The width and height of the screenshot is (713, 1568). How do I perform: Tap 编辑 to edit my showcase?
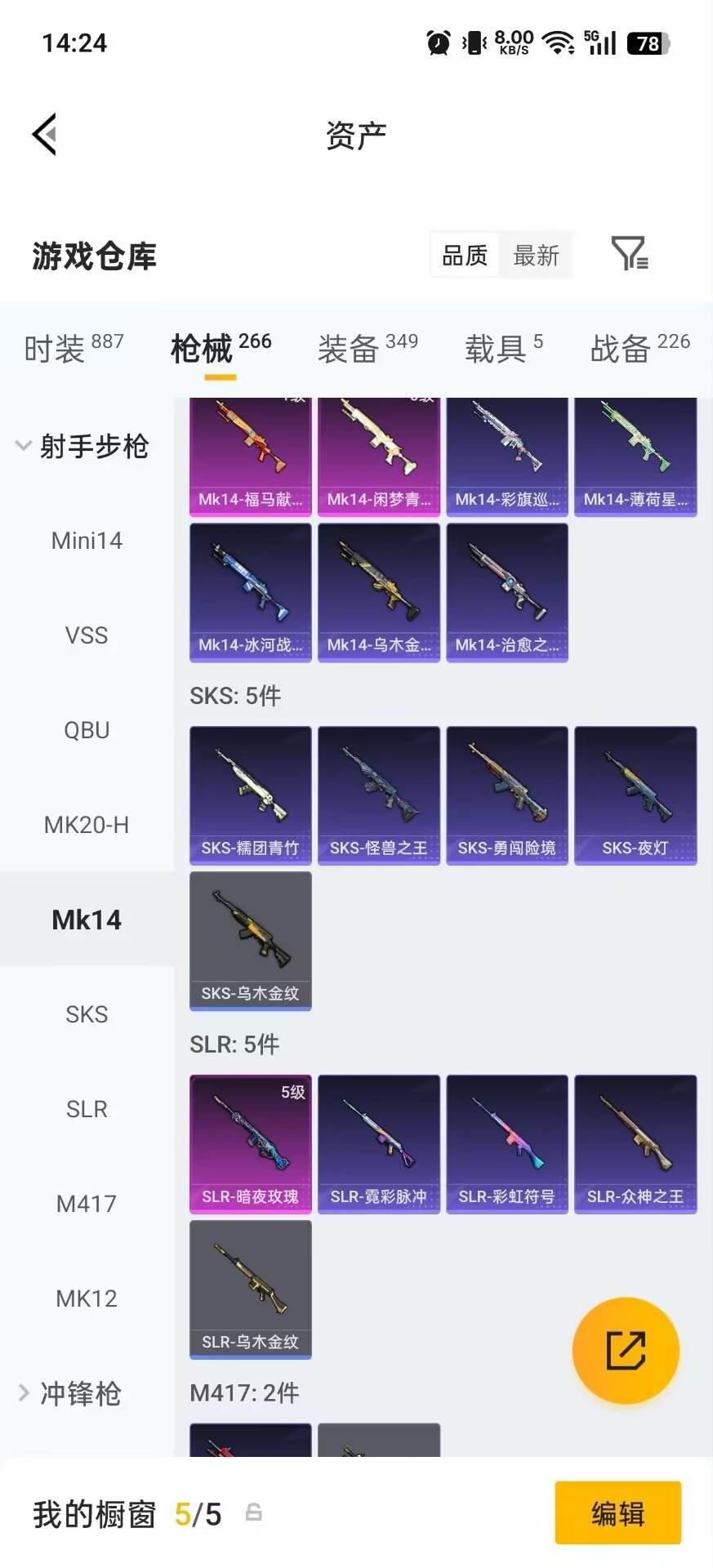pyautogui.click(x=618, y=1513)
